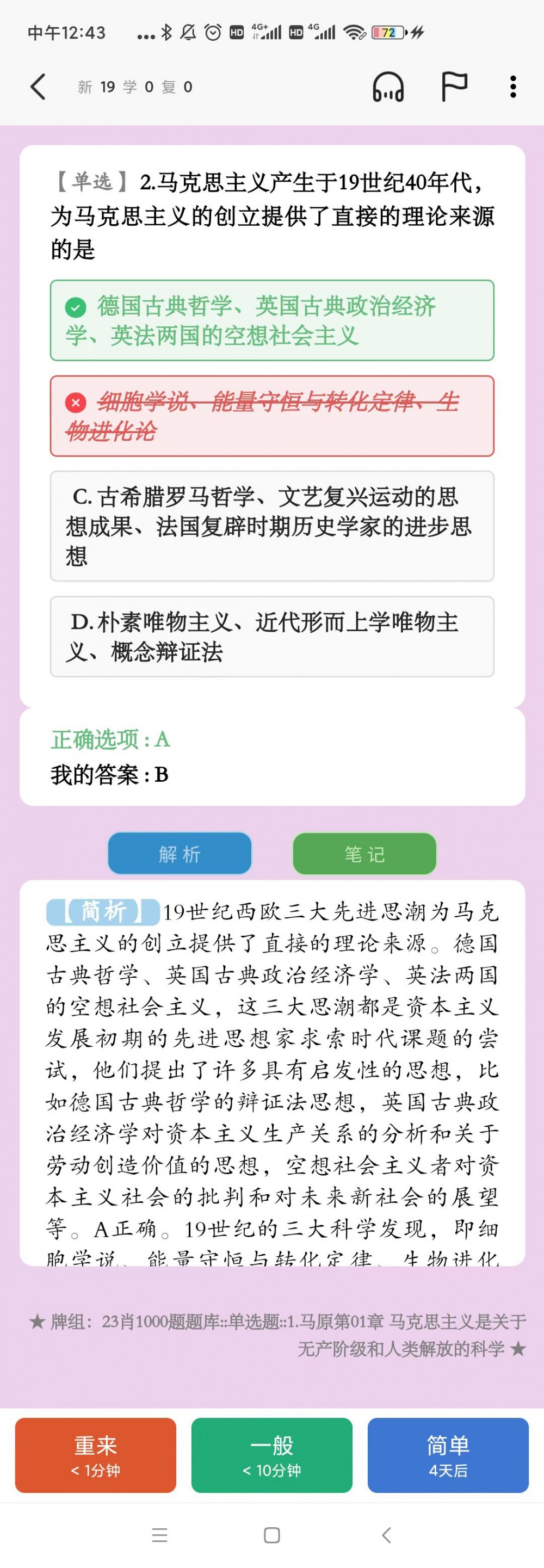Select the option starting with 德国古典哲学
This screenshot has width=544, height=1568.
pos(271,320)
